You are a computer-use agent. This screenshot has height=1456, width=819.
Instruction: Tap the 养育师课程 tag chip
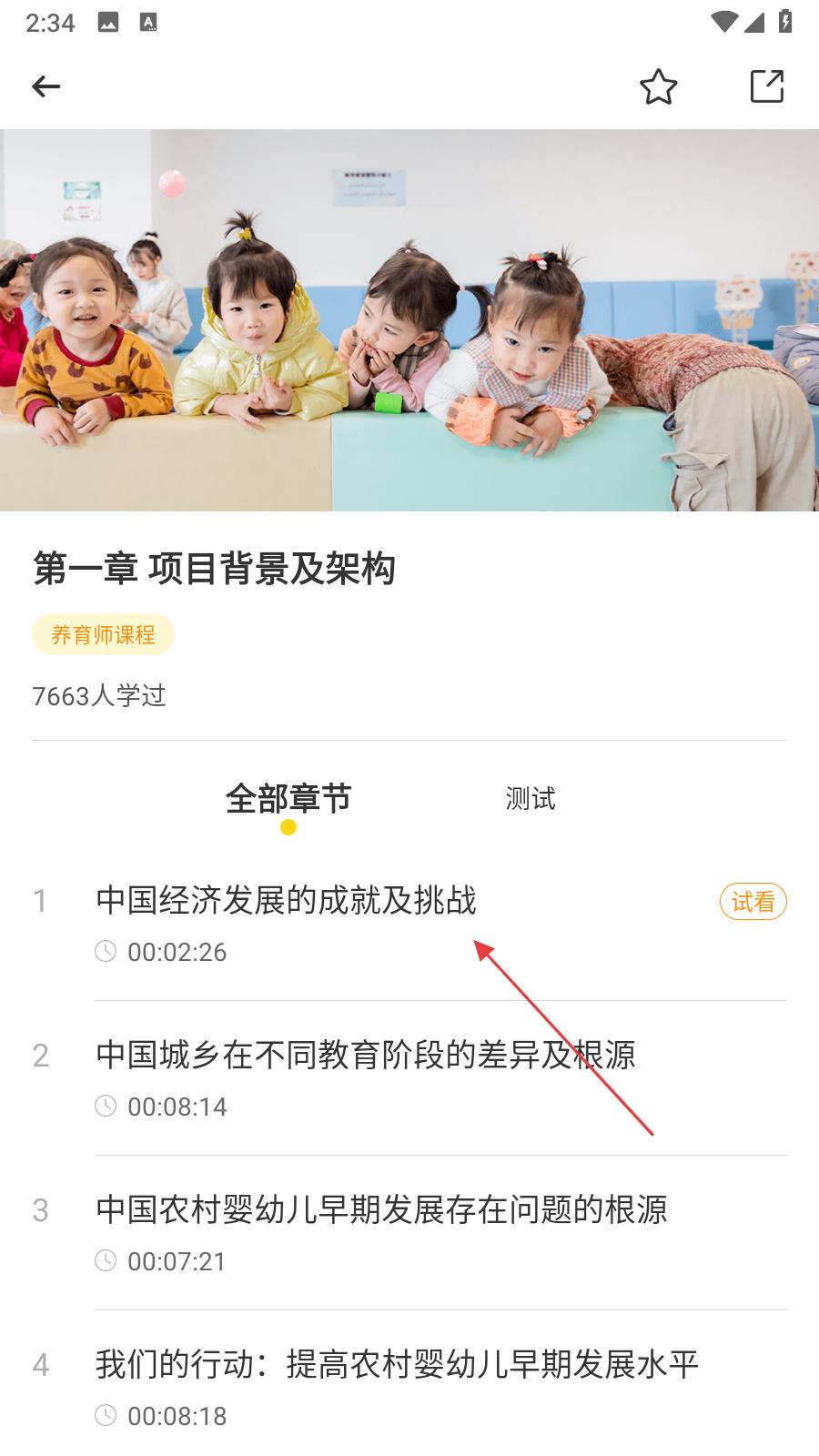point(103,635)
